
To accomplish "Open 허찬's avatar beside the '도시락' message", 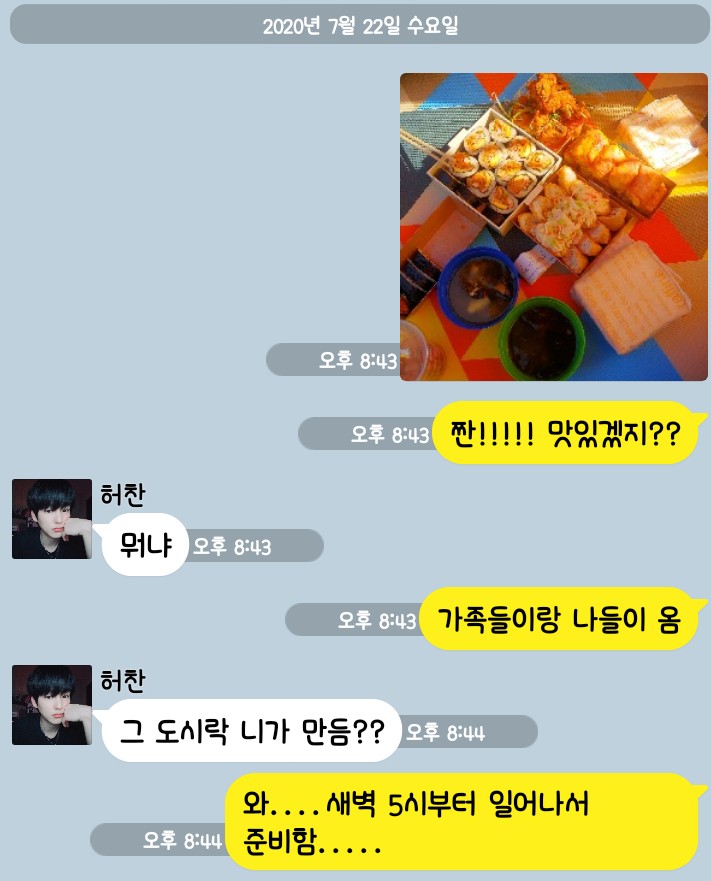I will [x=52, y=705].
